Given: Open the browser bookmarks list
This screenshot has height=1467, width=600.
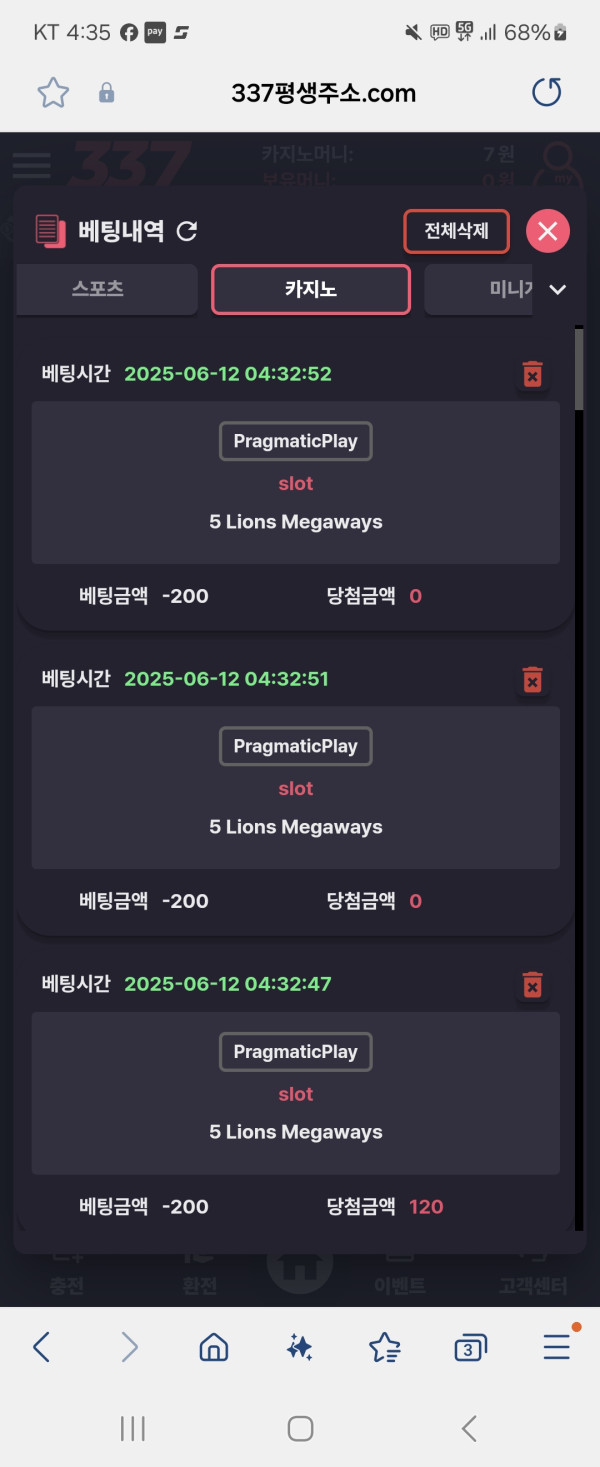Looking at the screenshot, I should click(385, 1348).
